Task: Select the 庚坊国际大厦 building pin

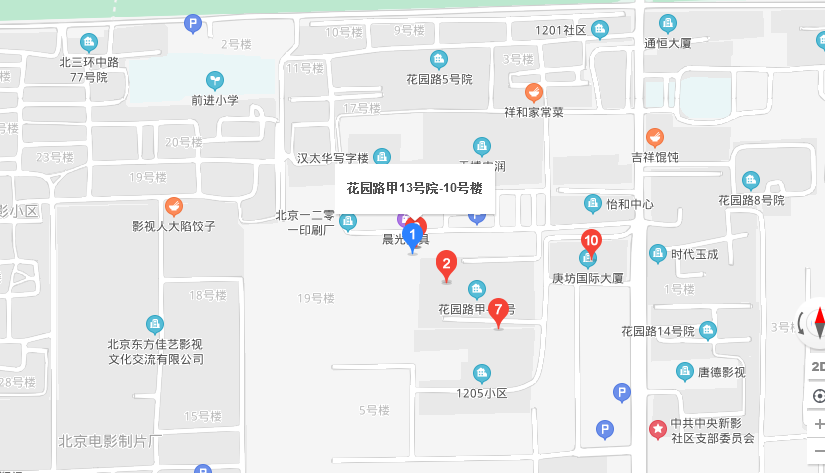Action: click(x=589, y=259)
